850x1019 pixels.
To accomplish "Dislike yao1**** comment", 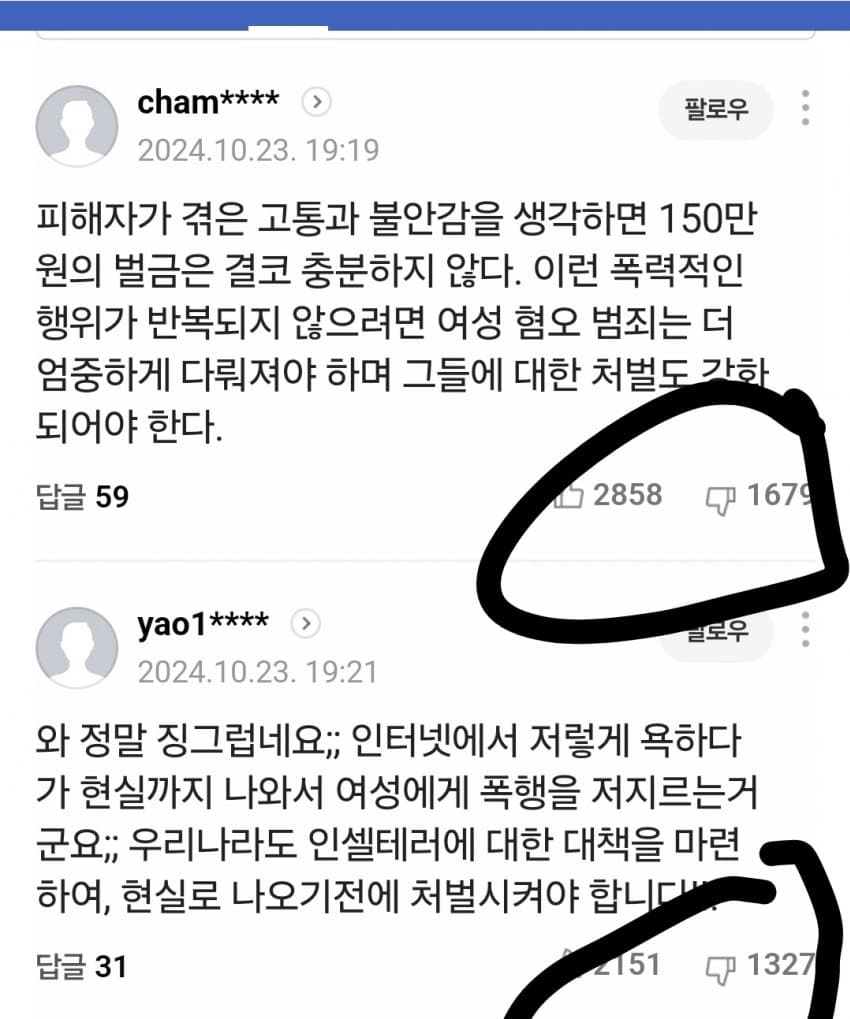I will [722, 966].
